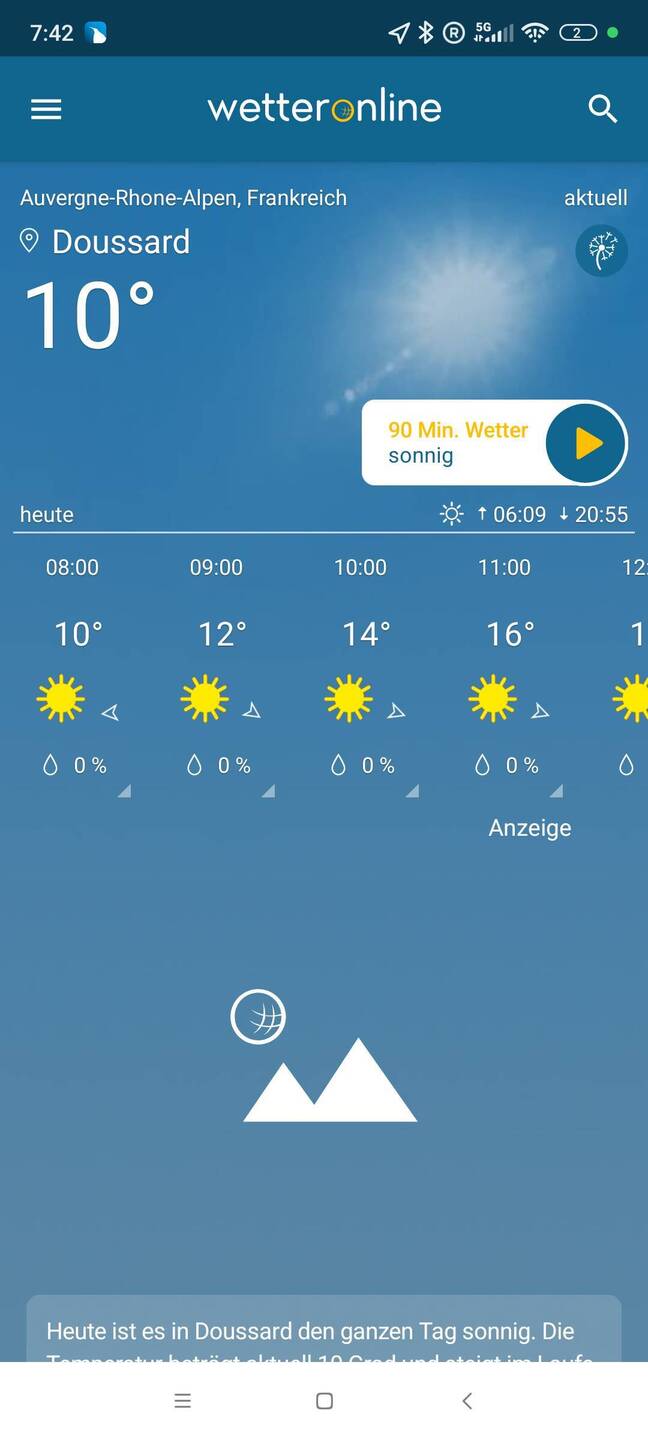This screenshot has width=648, height=1440.
Task: Tap the Doussard location name
Action: pos(121,242)
